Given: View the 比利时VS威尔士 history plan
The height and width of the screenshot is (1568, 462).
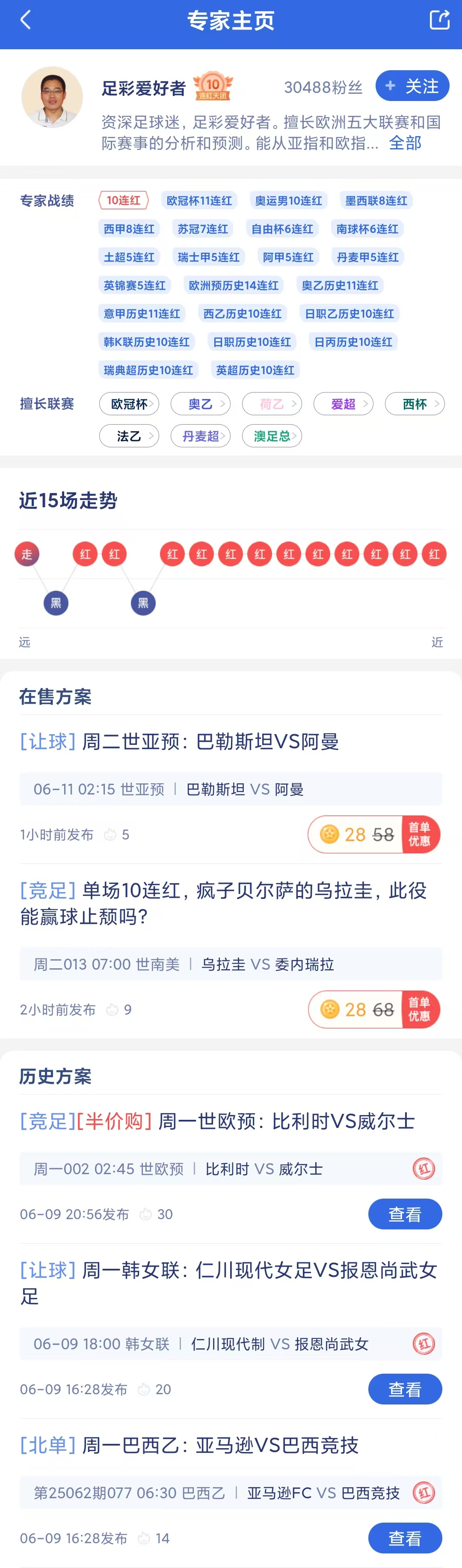Looking at the screenshot, I should 404,1214.
